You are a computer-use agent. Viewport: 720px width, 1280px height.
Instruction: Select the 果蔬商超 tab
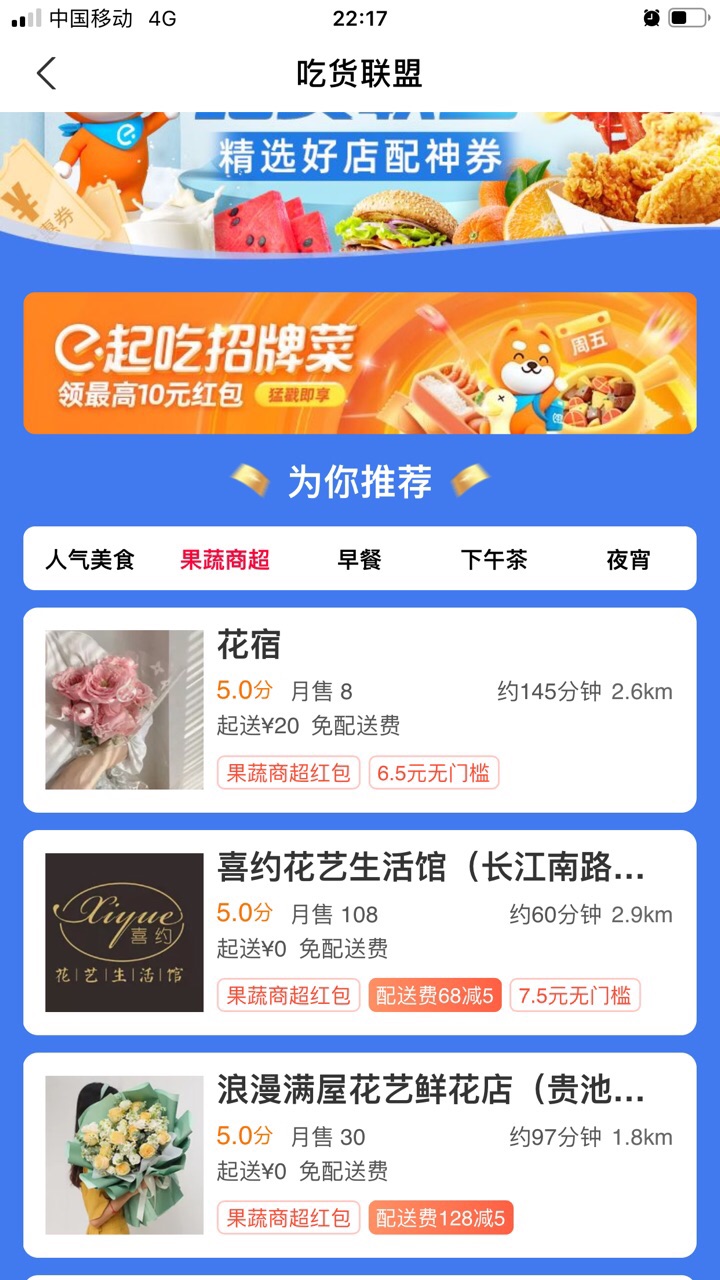pyautogui.click(x=225, y=560)
